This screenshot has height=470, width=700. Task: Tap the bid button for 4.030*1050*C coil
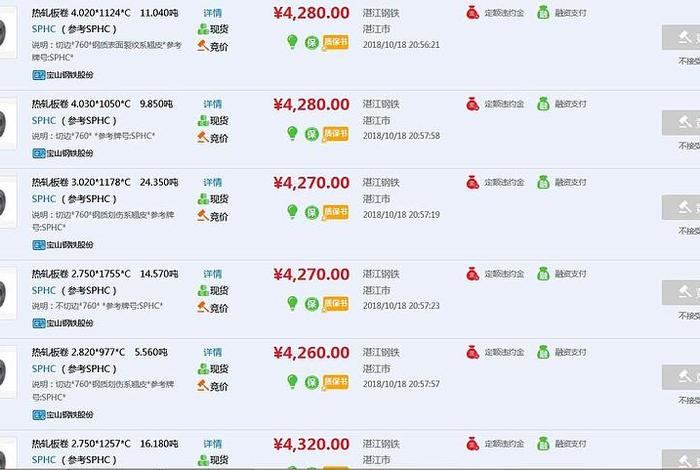coord(680,122)
